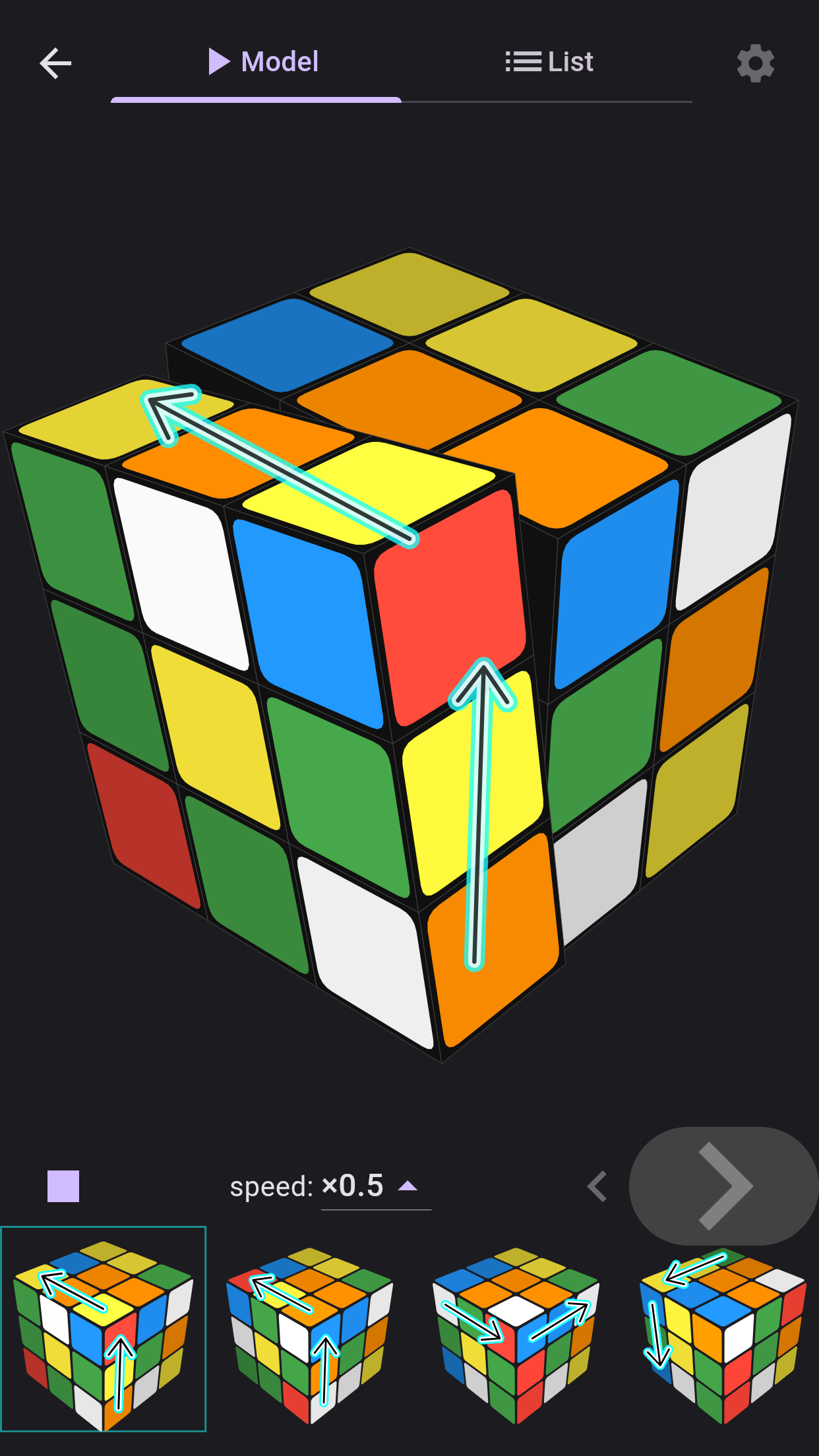The height and width of the screenshot is (1456, 819).
Task: Stop playback with the purple square
Action: click(x=62, y=1185)
